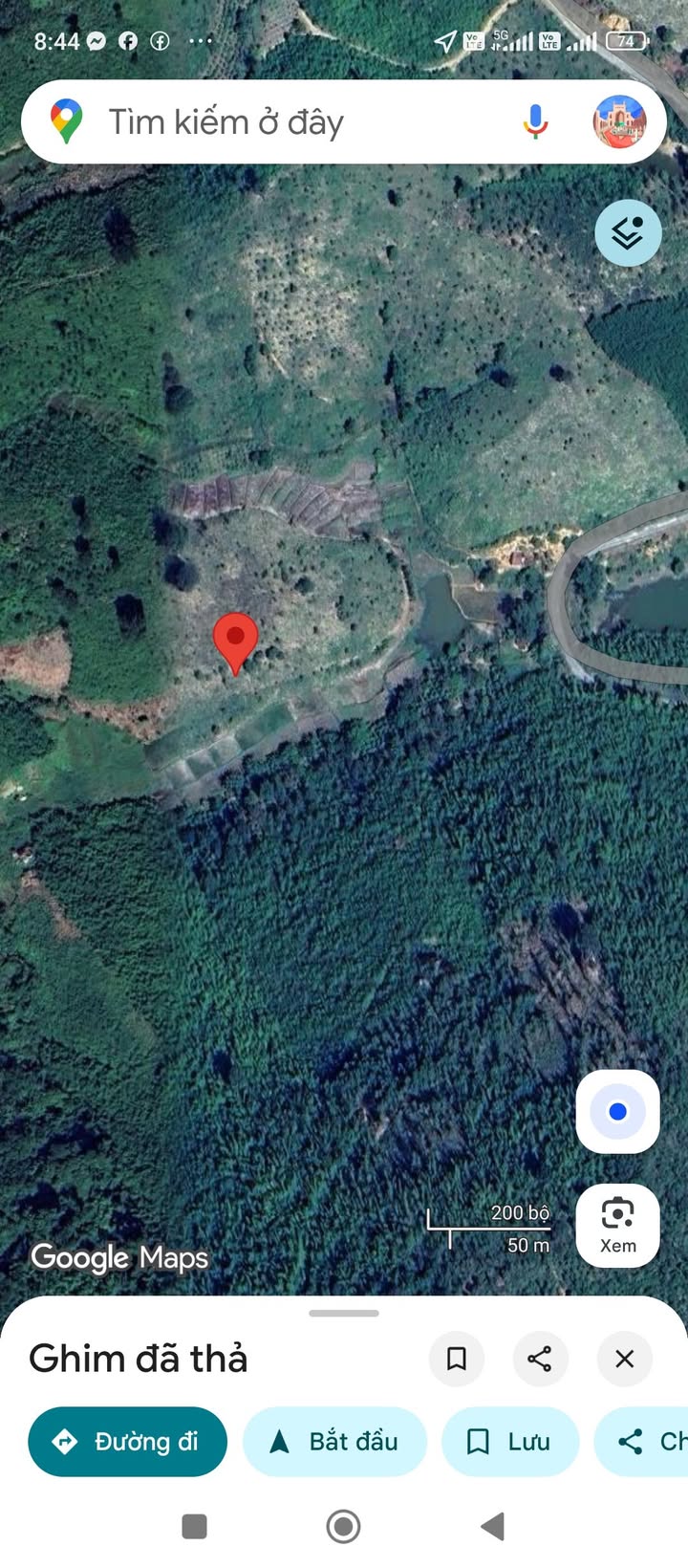The height and width of the screenshot is (1568, 688).
Task: Bookmark the dropped pin from the header
Action: point(457,1359)
